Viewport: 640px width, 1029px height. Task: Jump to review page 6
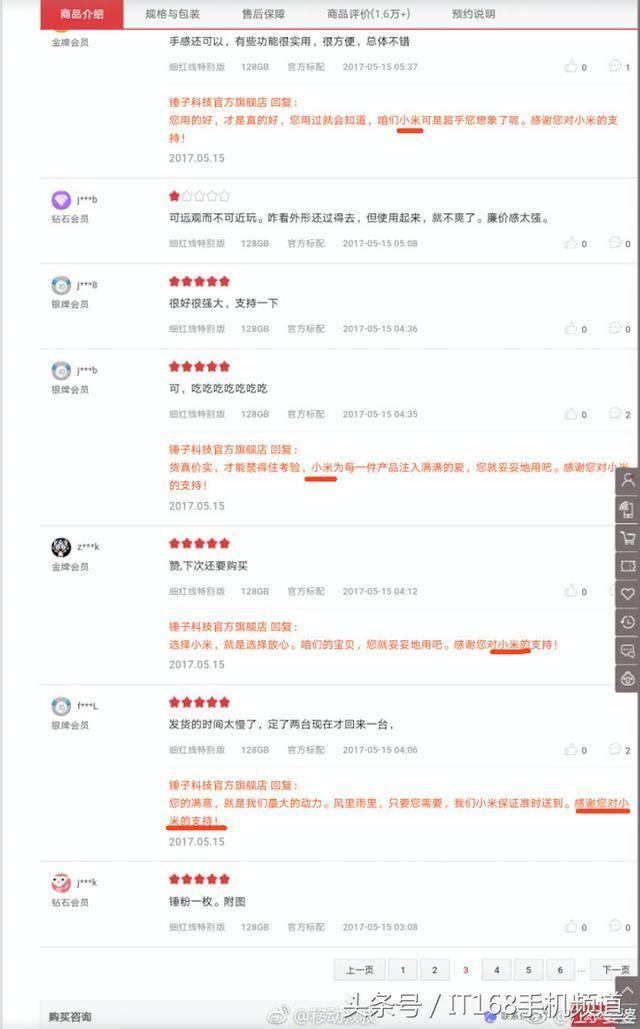[560, 969]
